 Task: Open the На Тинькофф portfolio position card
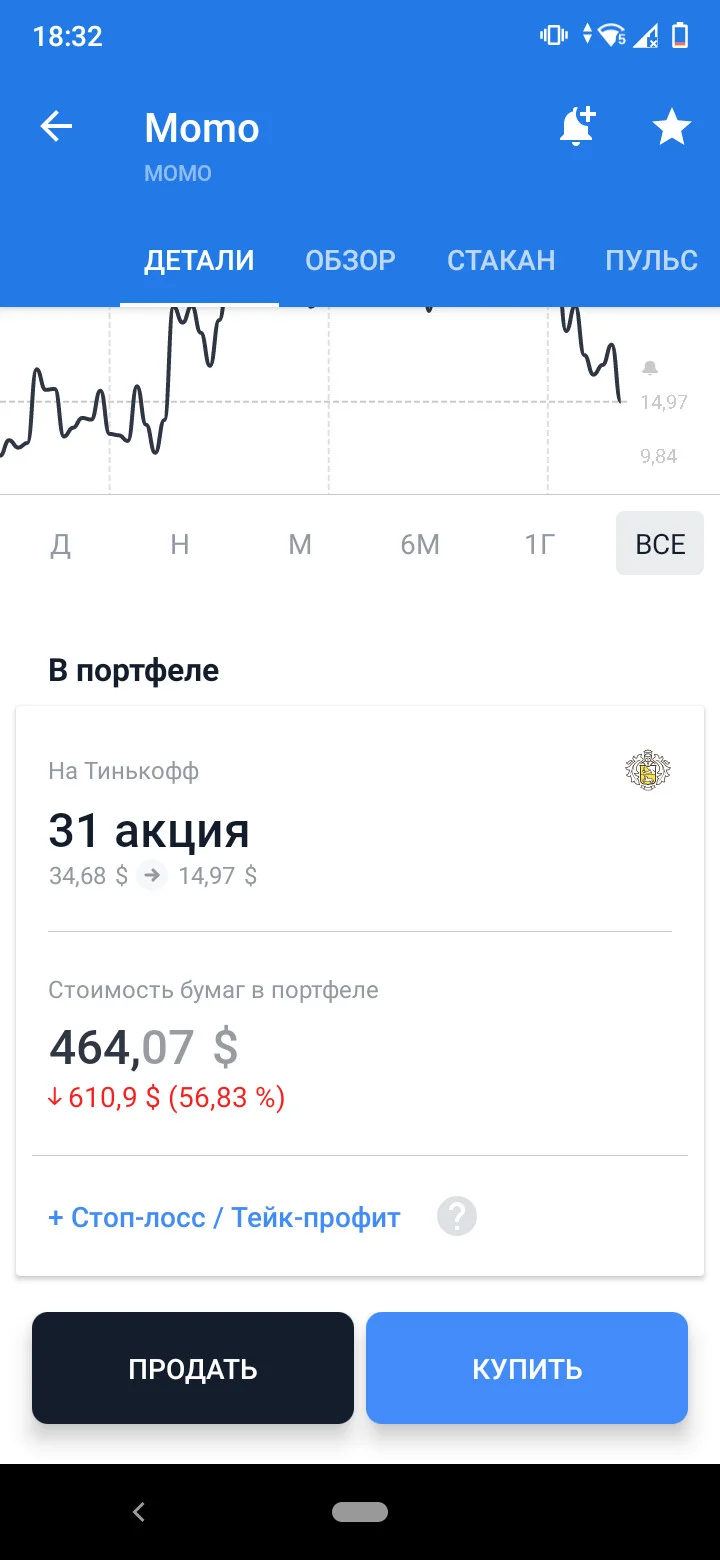click(360, 820)
